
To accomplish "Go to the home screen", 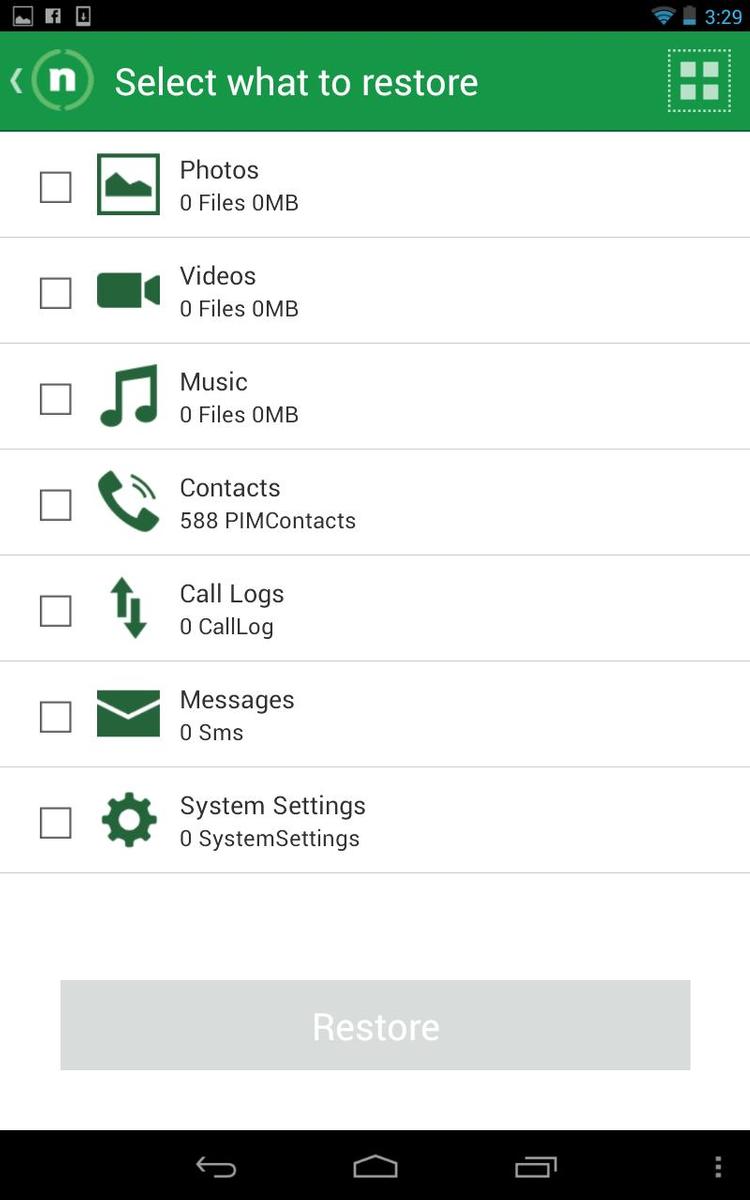I will coord(375,1166).
